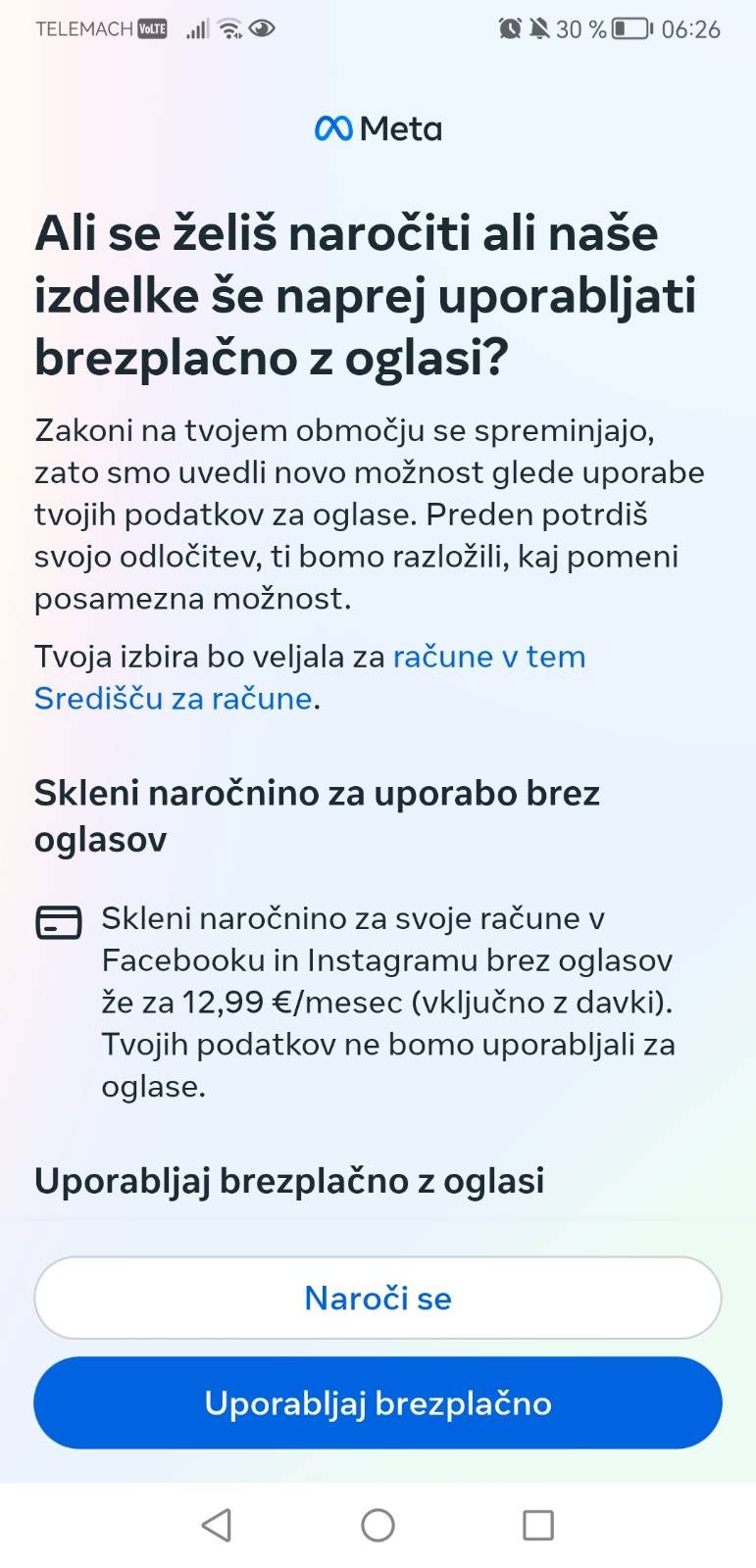The height and width of the screenshot is (1568, 756).
Task: Go back with the system back button
Action: click(216, 1525)
